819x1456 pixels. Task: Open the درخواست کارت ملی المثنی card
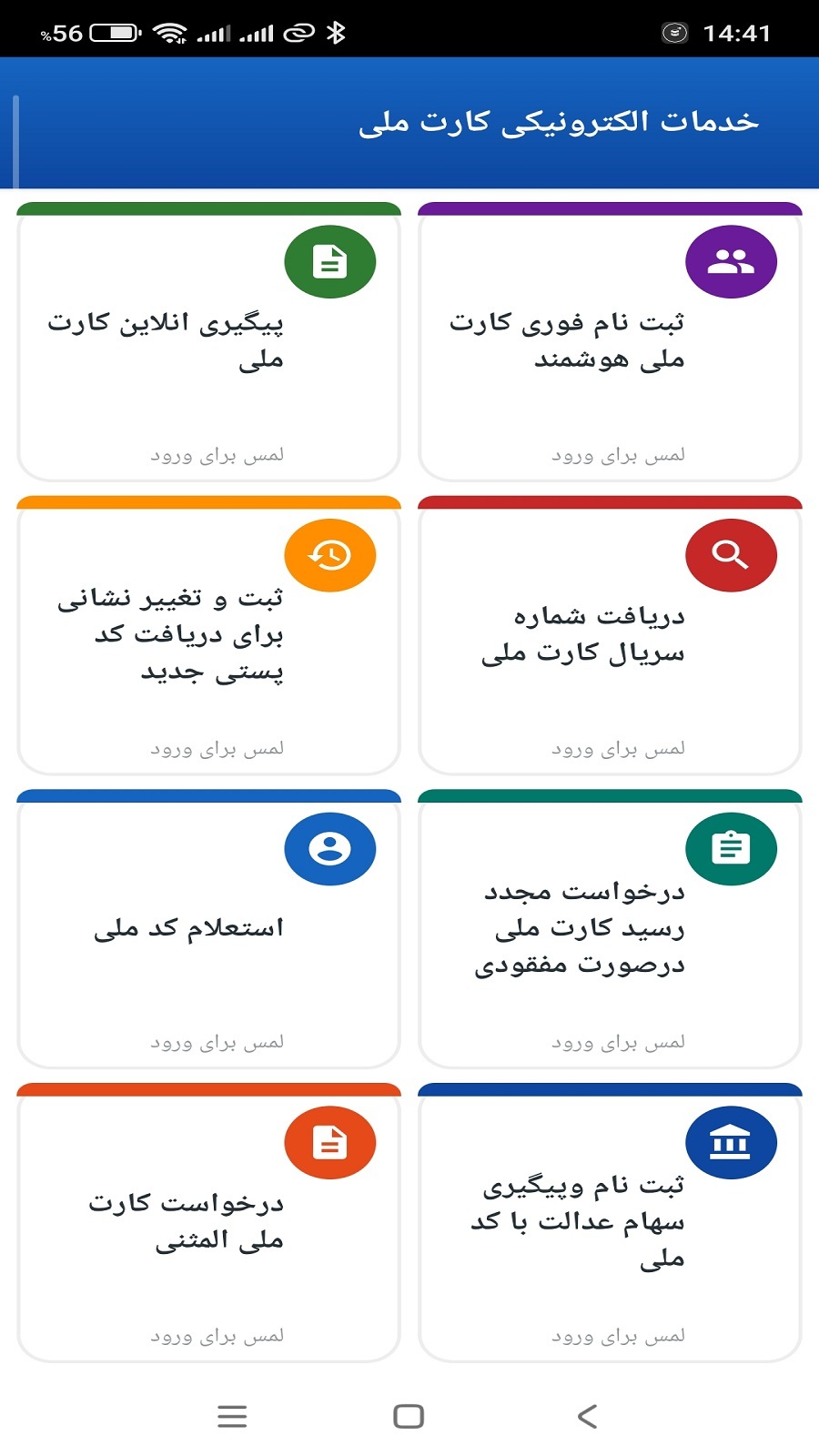point(209,1224)
